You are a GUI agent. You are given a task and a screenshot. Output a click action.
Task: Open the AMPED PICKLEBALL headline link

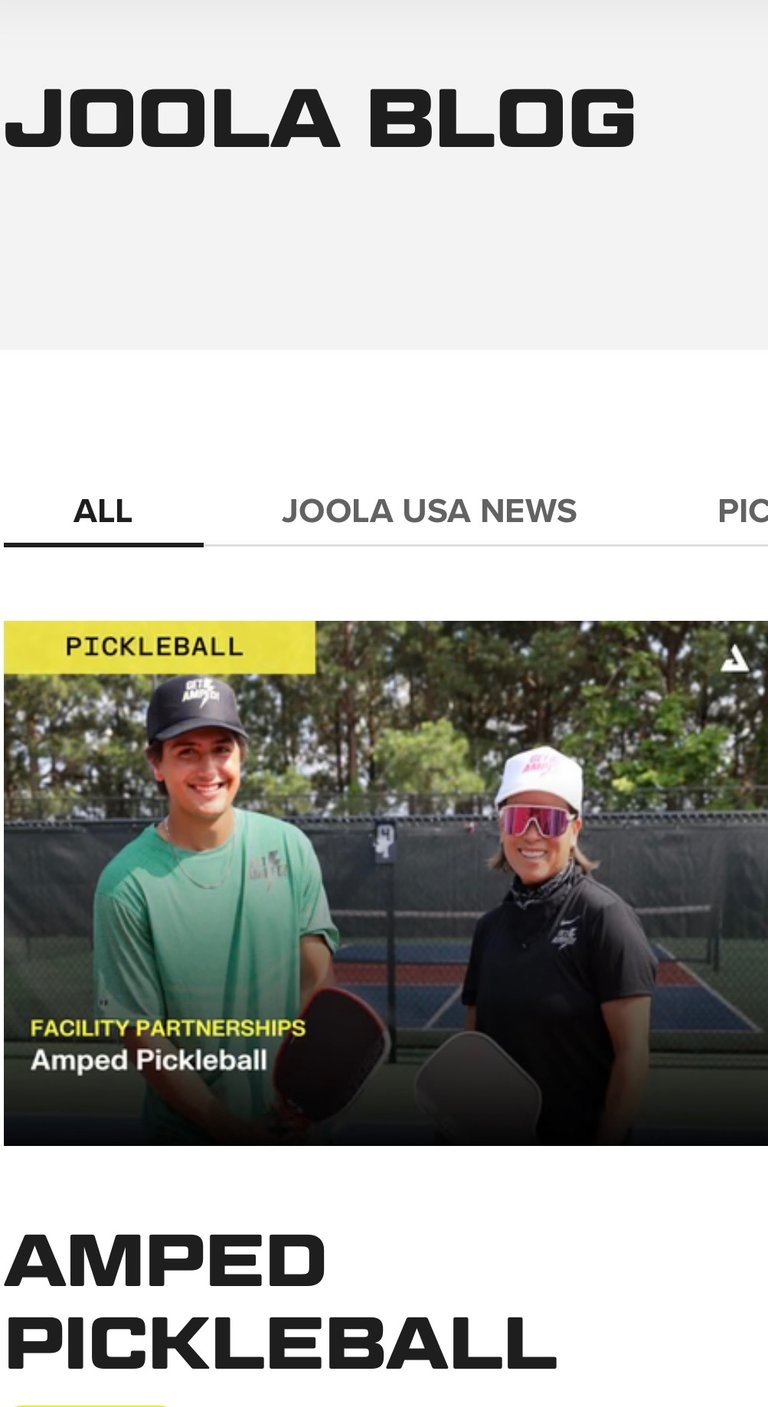click(280, 1300)
